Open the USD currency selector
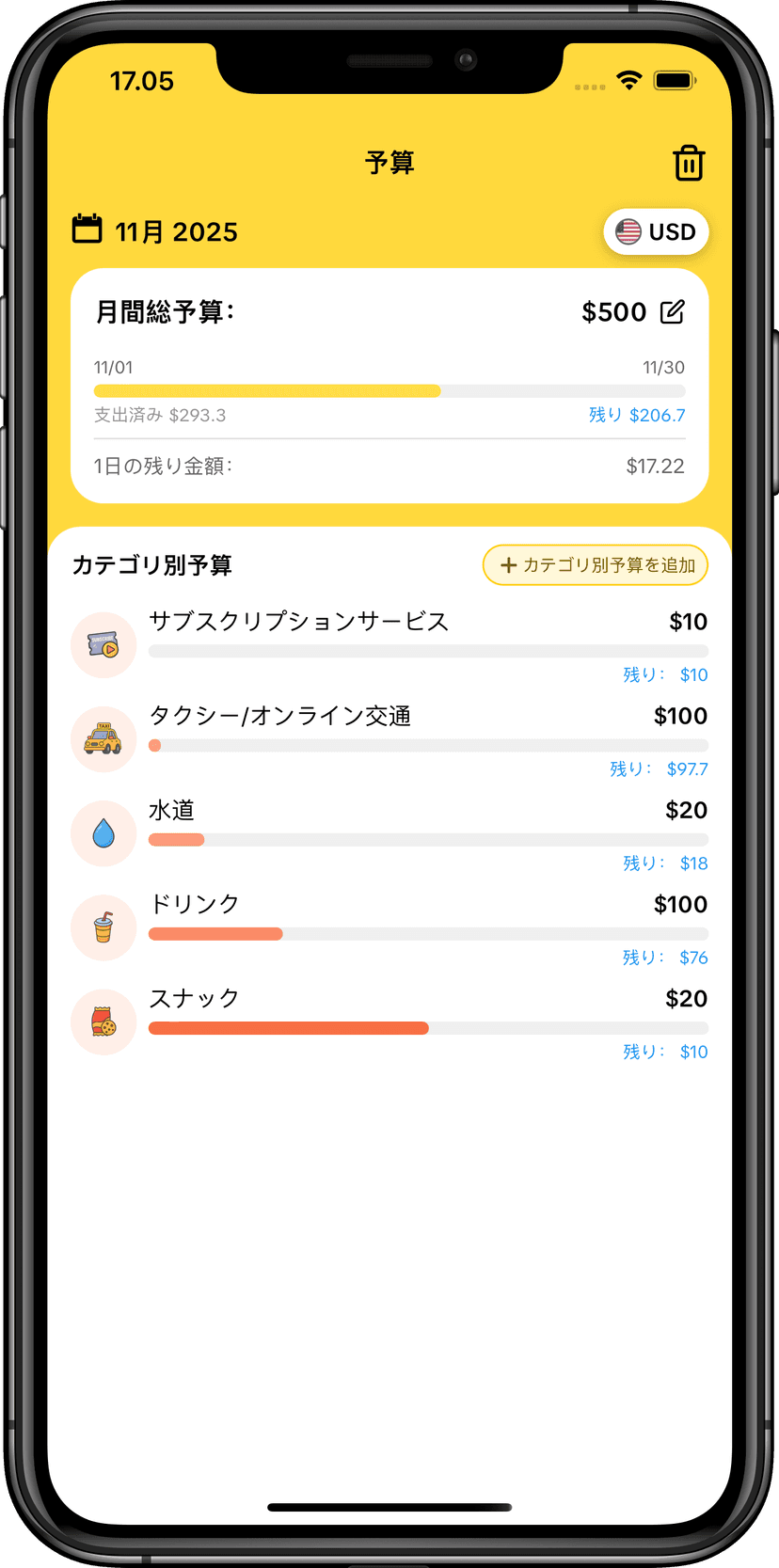The width and height of the screenshot is (779, 1568). click(656, 231)
